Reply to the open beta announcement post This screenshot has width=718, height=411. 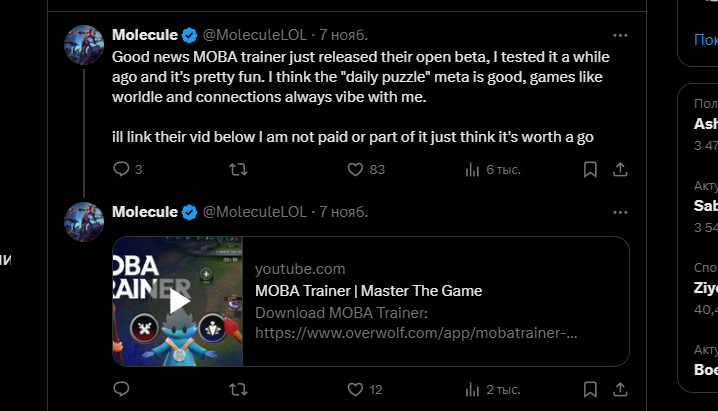[x=121, y=169]
